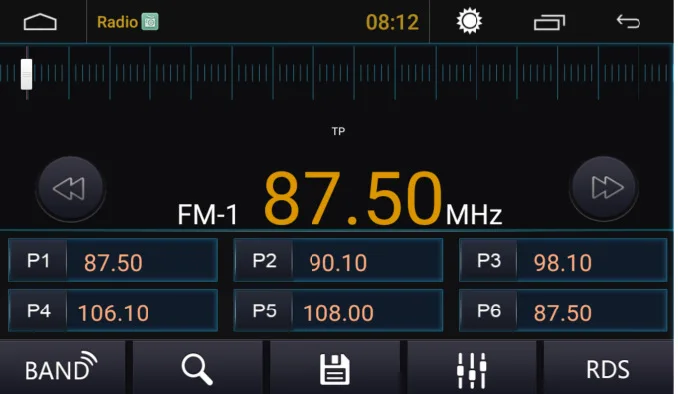
Task: Choose preset P3 98.10
Action: 563,260
